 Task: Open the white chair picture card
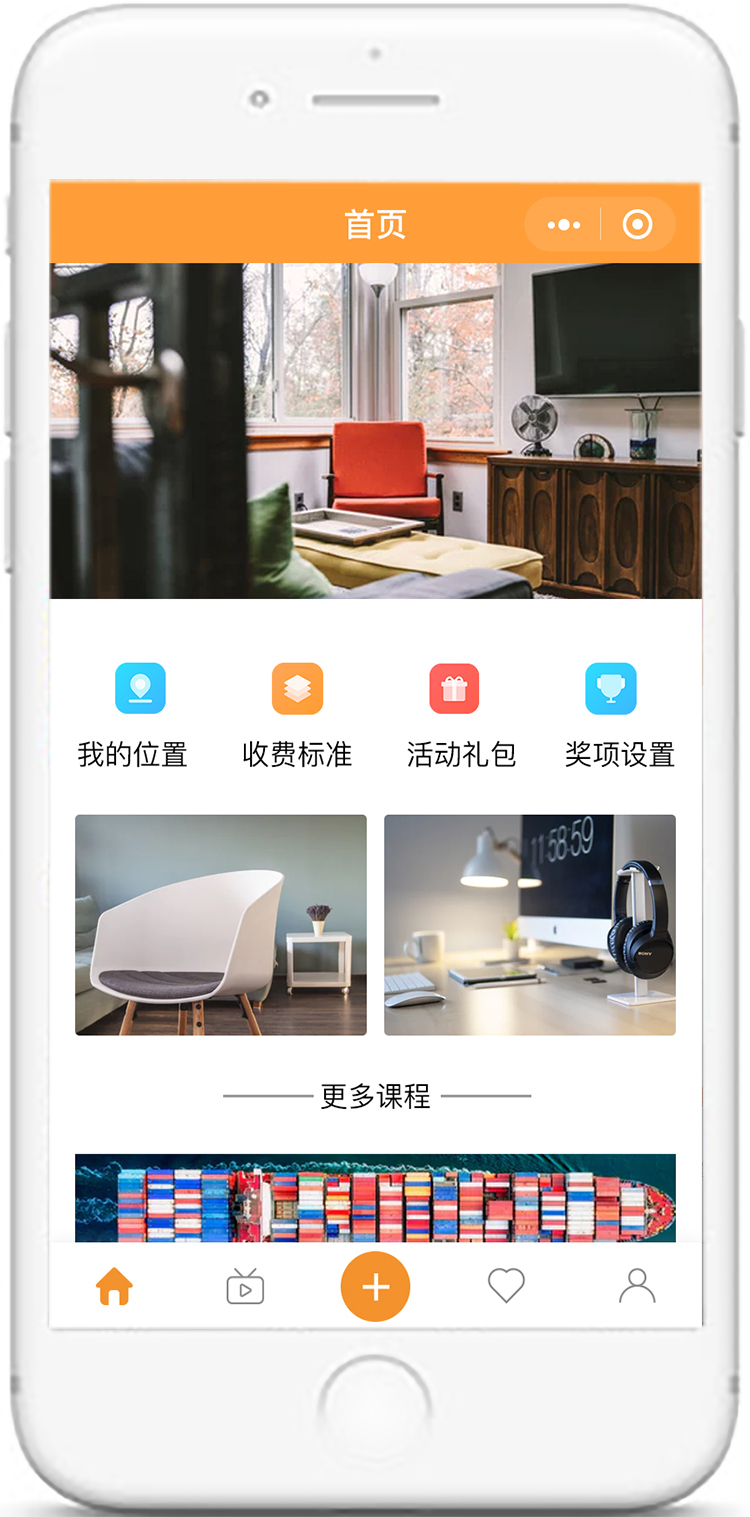click(x=221, y=925)
